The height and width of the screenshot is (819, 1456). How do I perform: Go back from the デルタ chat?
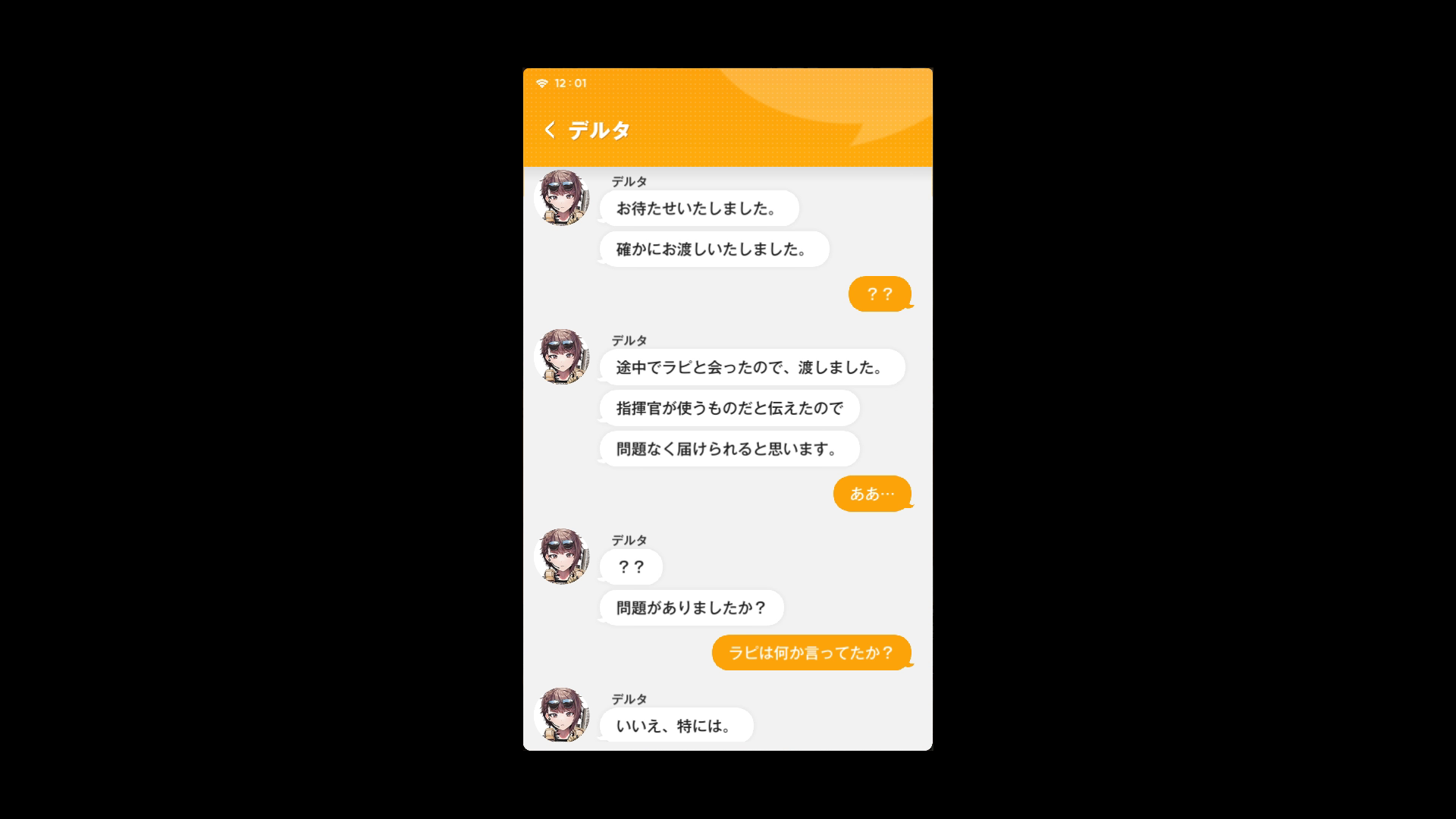click(550, 130)
